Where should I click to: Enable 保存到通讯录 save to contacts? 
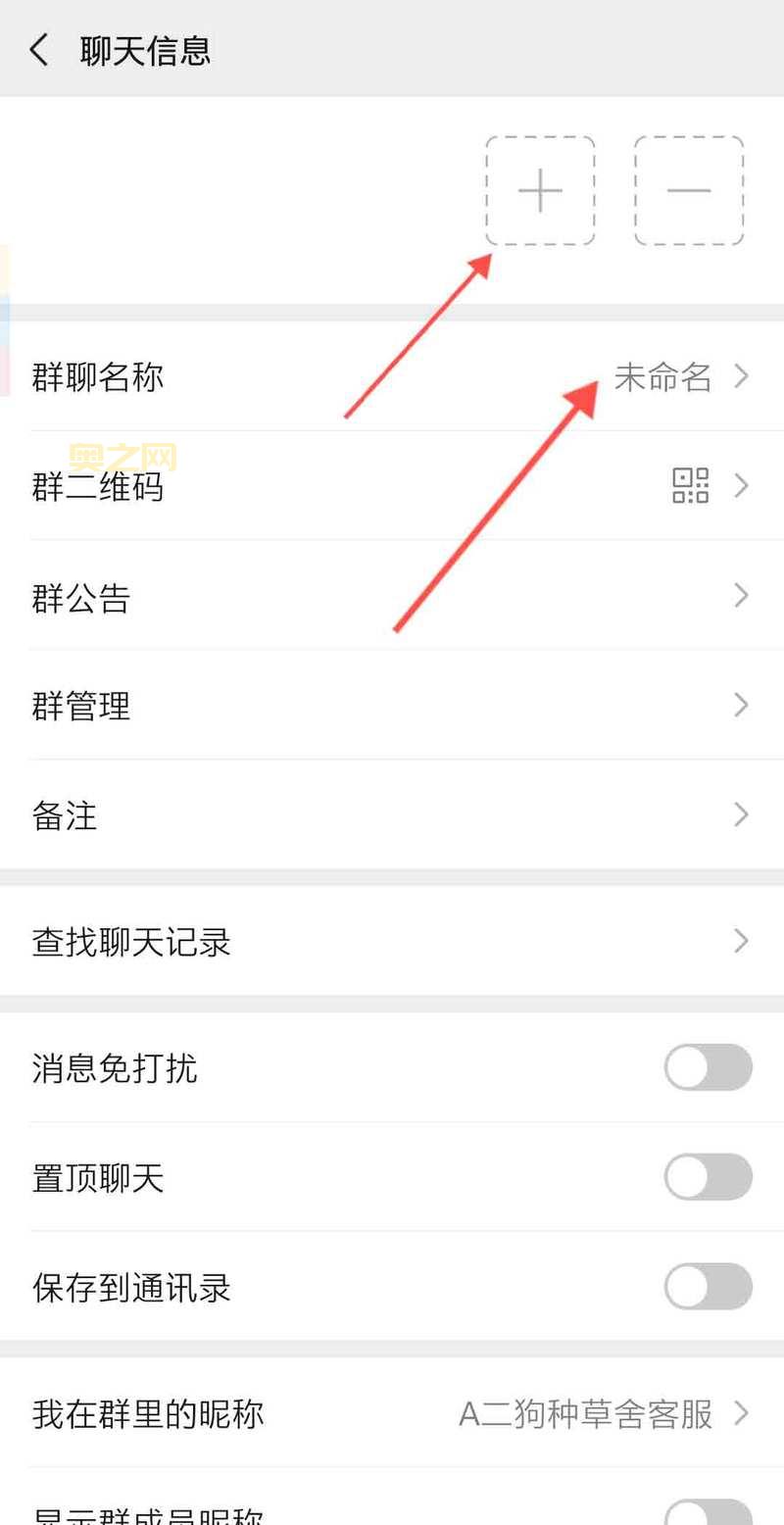click(708, 1287)
